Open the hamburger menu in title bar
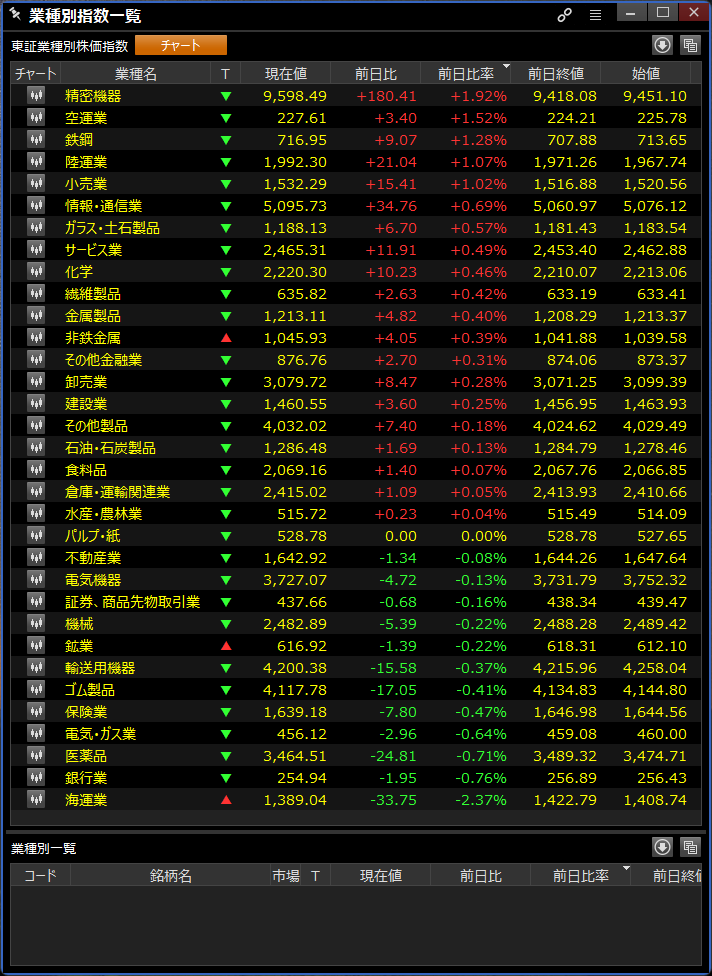The height and width of the screenshot is (976, 712). 595,15
